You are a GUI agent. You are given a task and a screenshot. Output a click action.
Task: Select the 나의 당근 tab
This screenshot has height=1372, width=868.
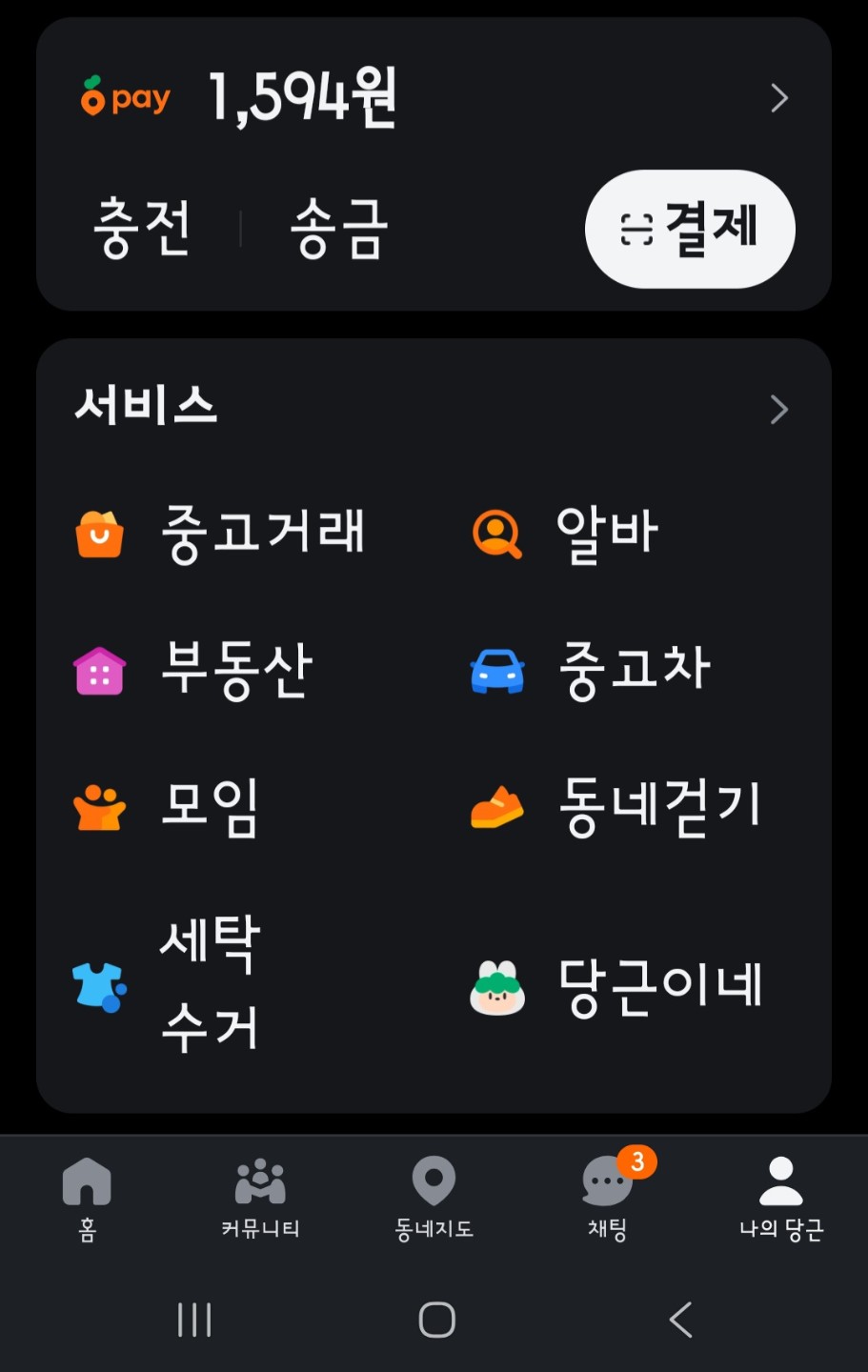781,1198
